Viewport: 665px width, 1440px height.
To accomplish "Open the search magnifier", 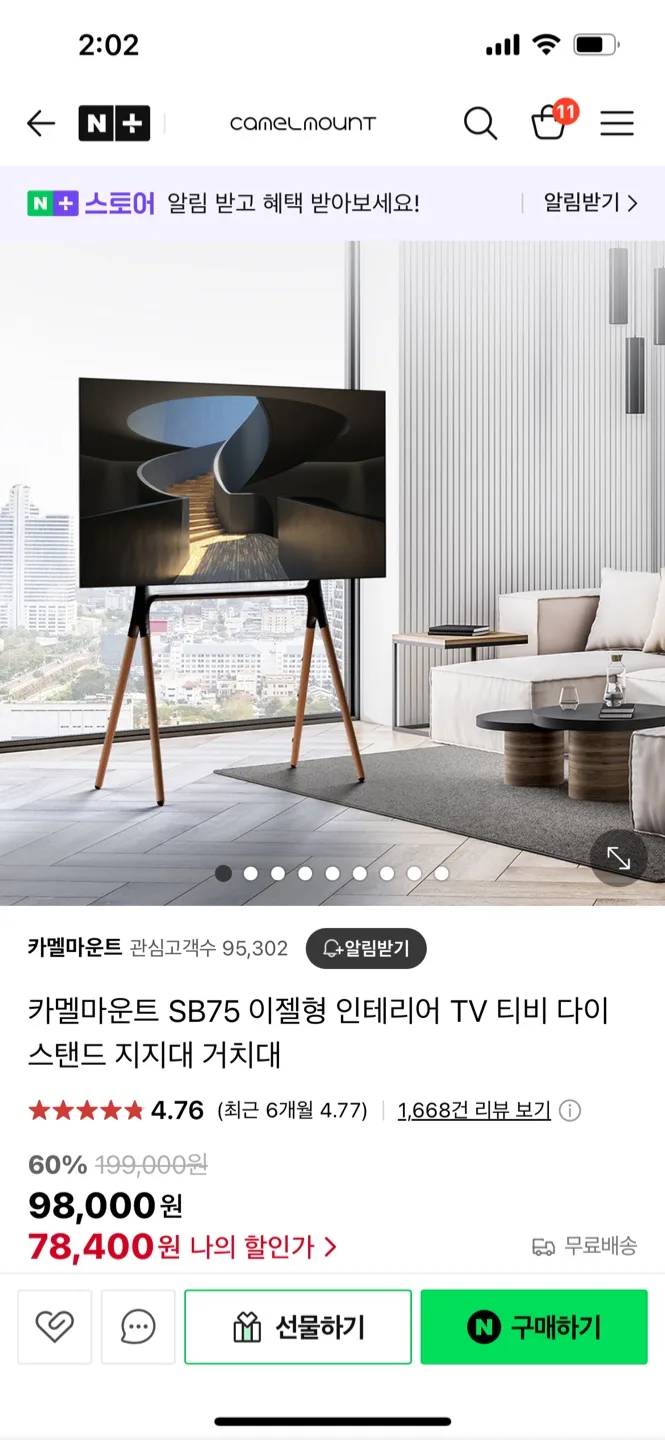I will tap(480, 124).
